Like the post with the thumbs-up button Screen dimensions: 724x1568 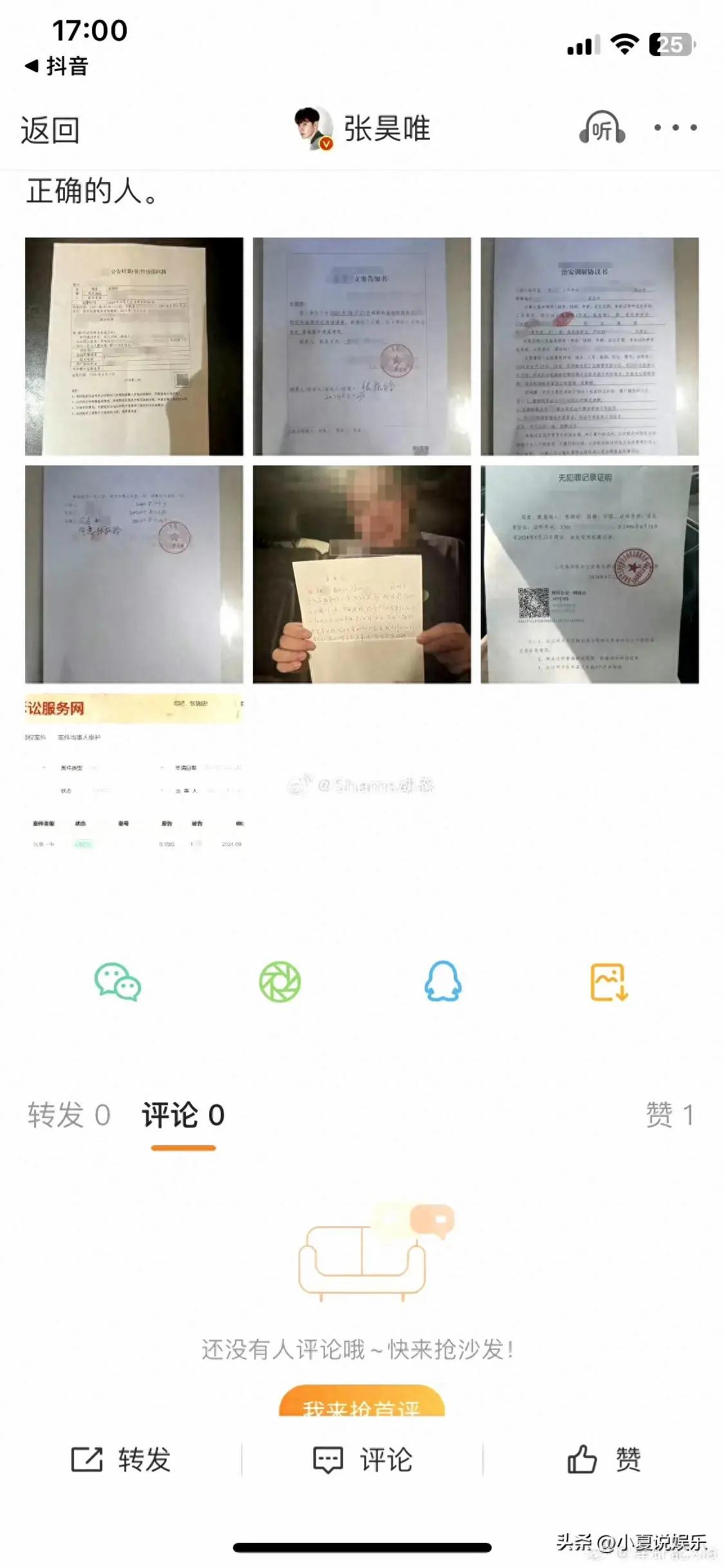pos(604,1460)
